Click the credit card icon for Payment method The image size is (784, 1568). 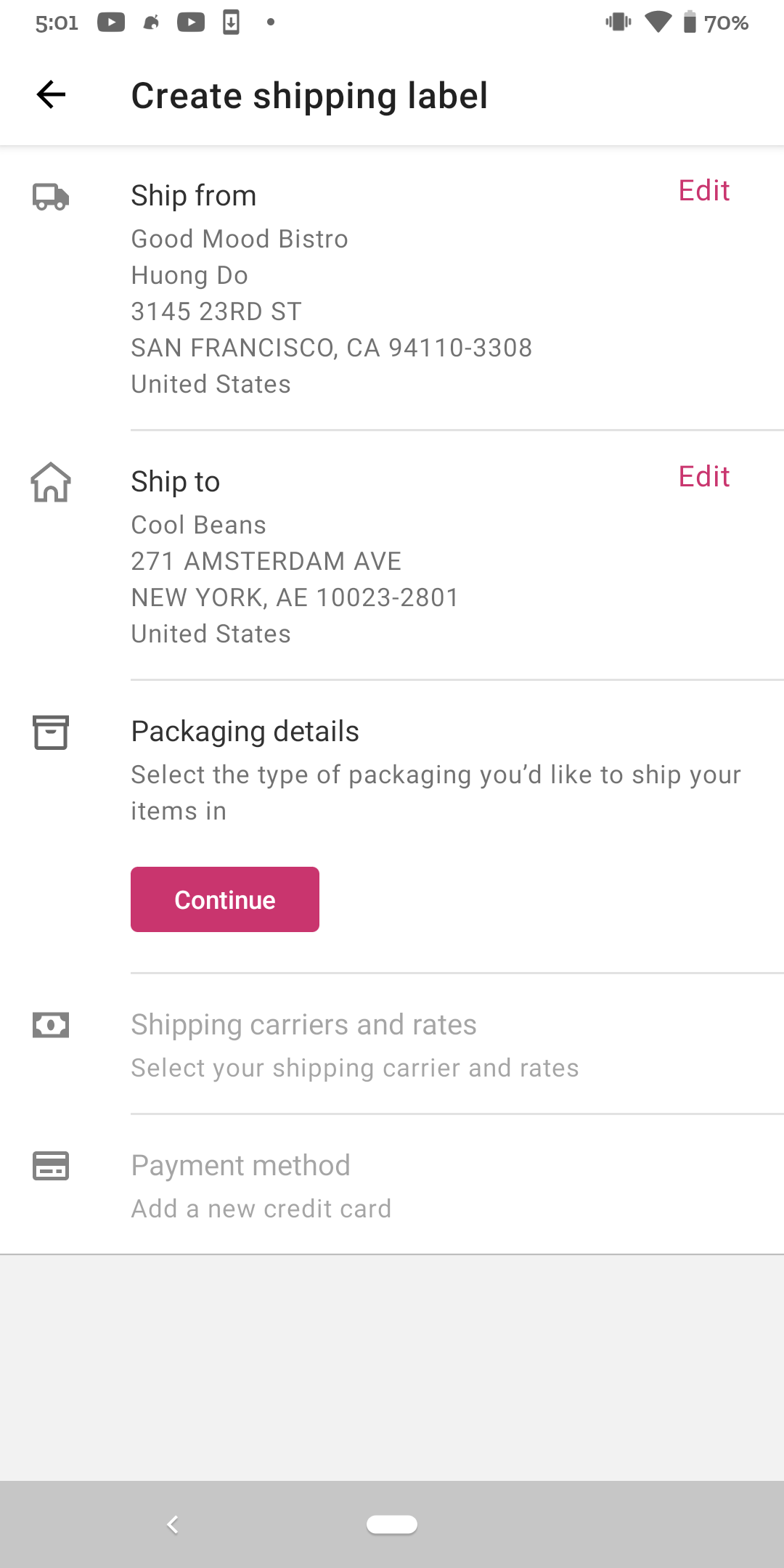(x=50, y=1167)
